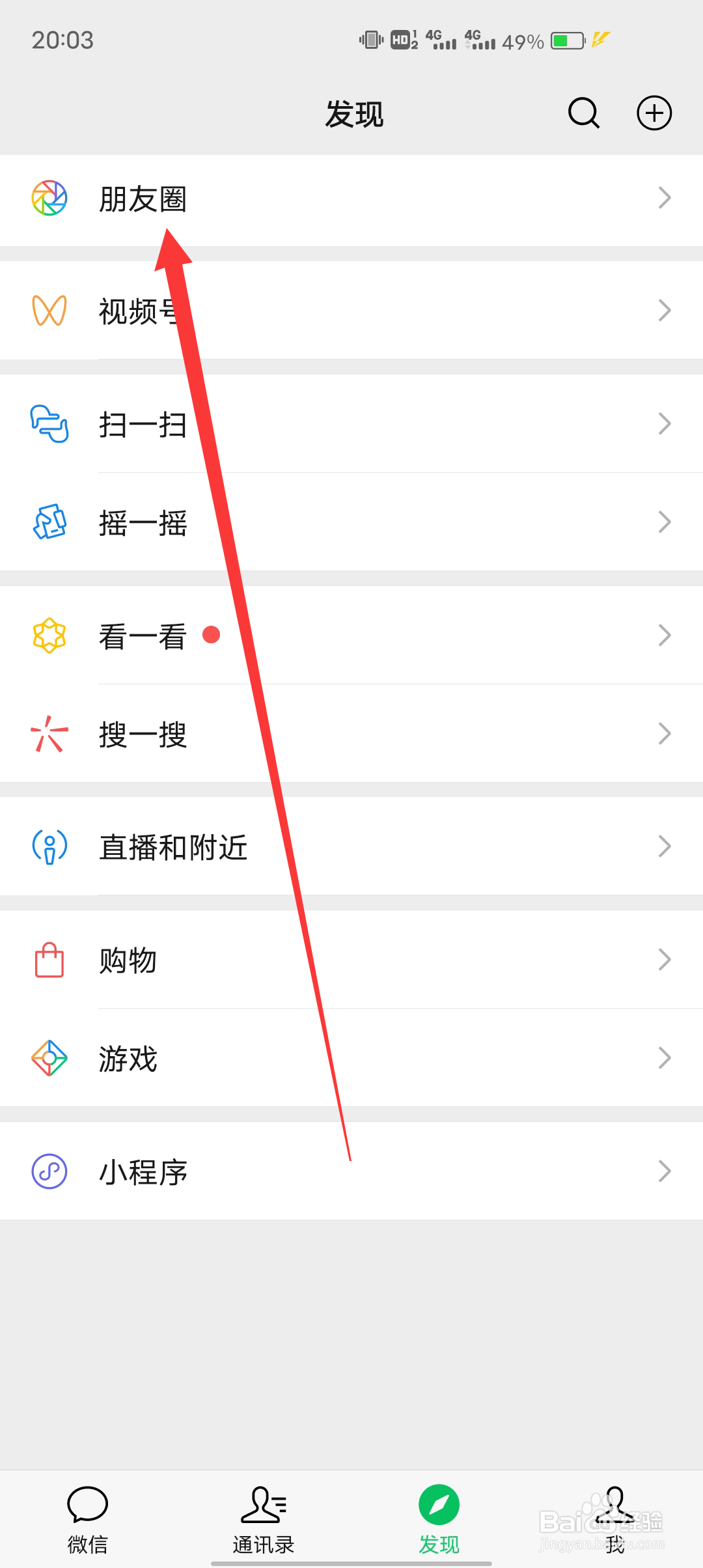Image resolution: width=703 pixels, height=1568 pixels.
Task: Expand the 朋友圈 row chevron
Action: 664,199
